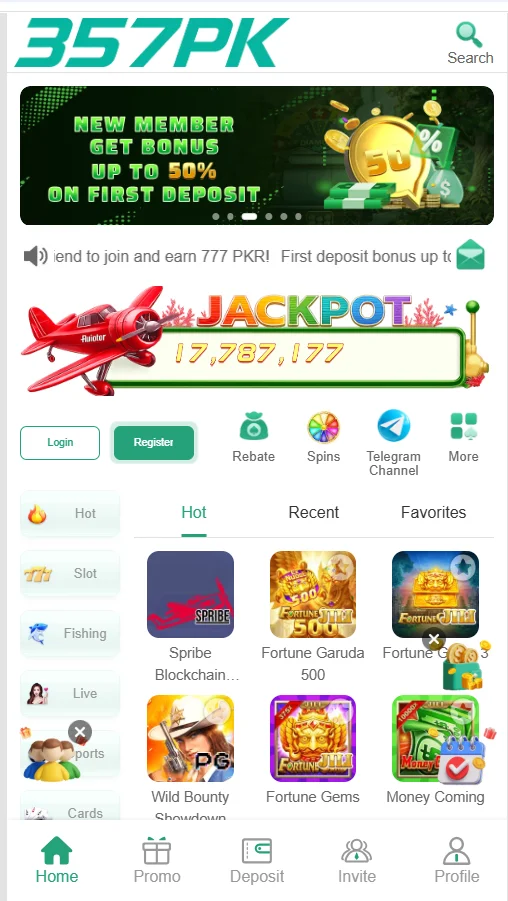Switch to the Favorites tab
This screenshot has height=901, width=508.
(433, 512)
